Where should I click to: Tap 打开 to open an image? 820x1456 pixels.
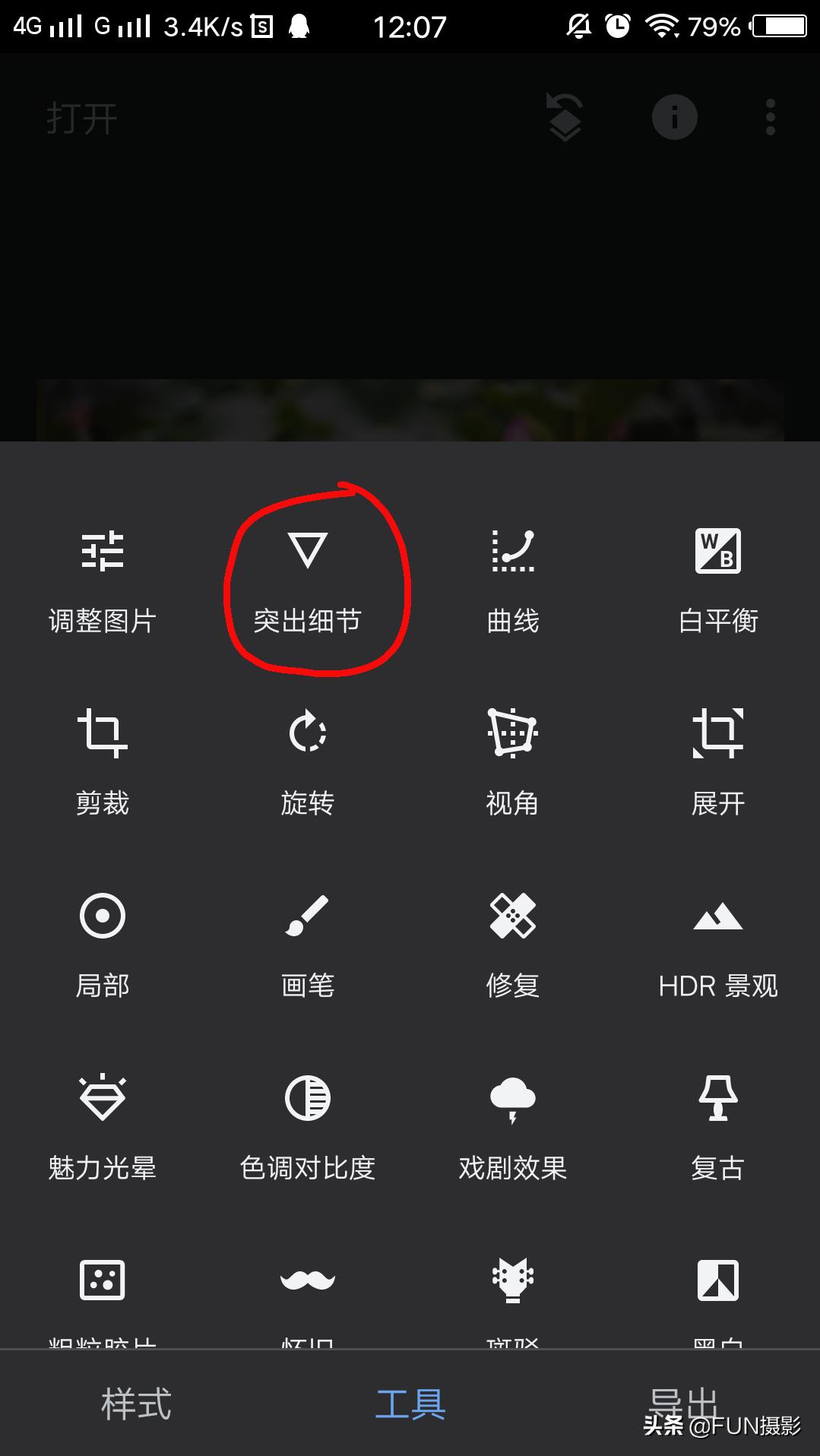(81, 116)
